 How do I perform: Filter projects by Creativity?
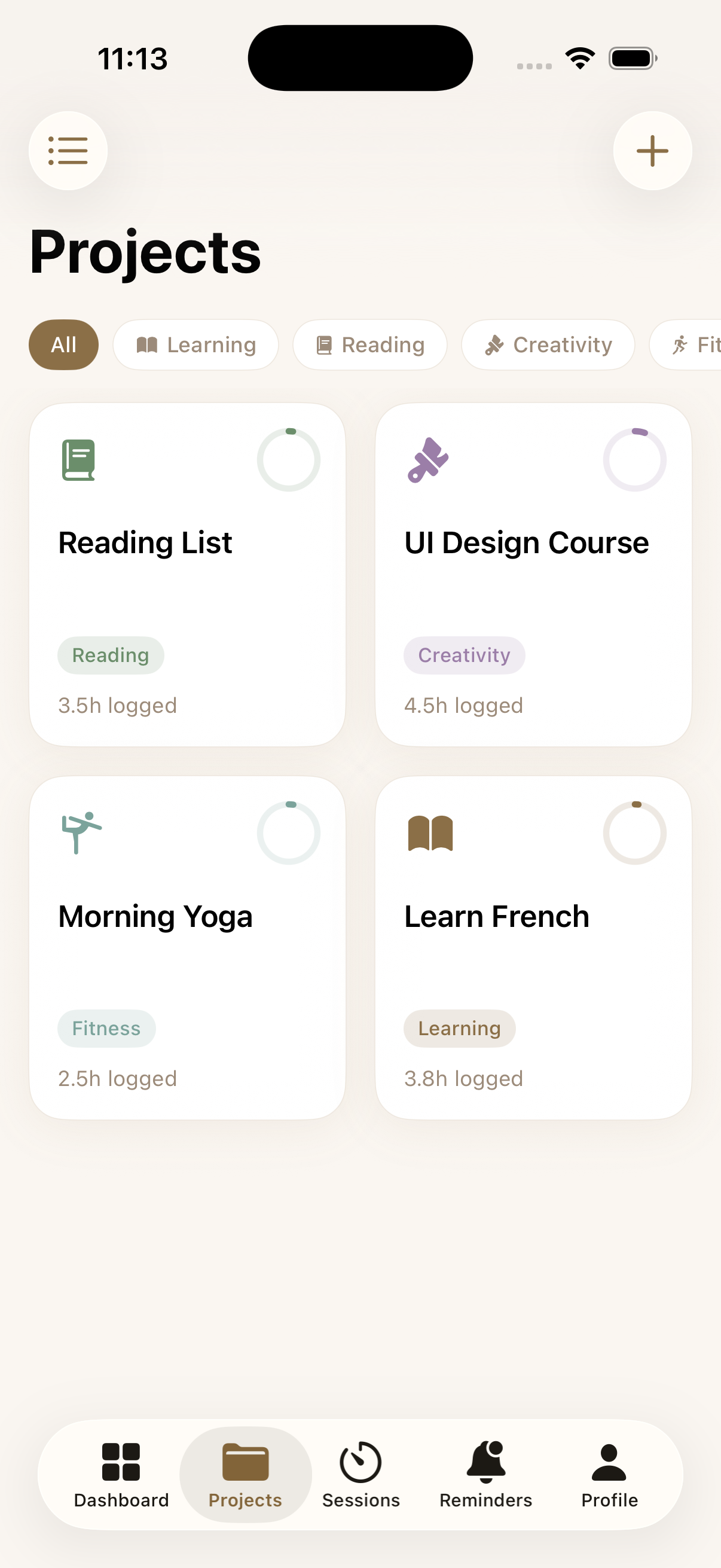tap(548, 344)
